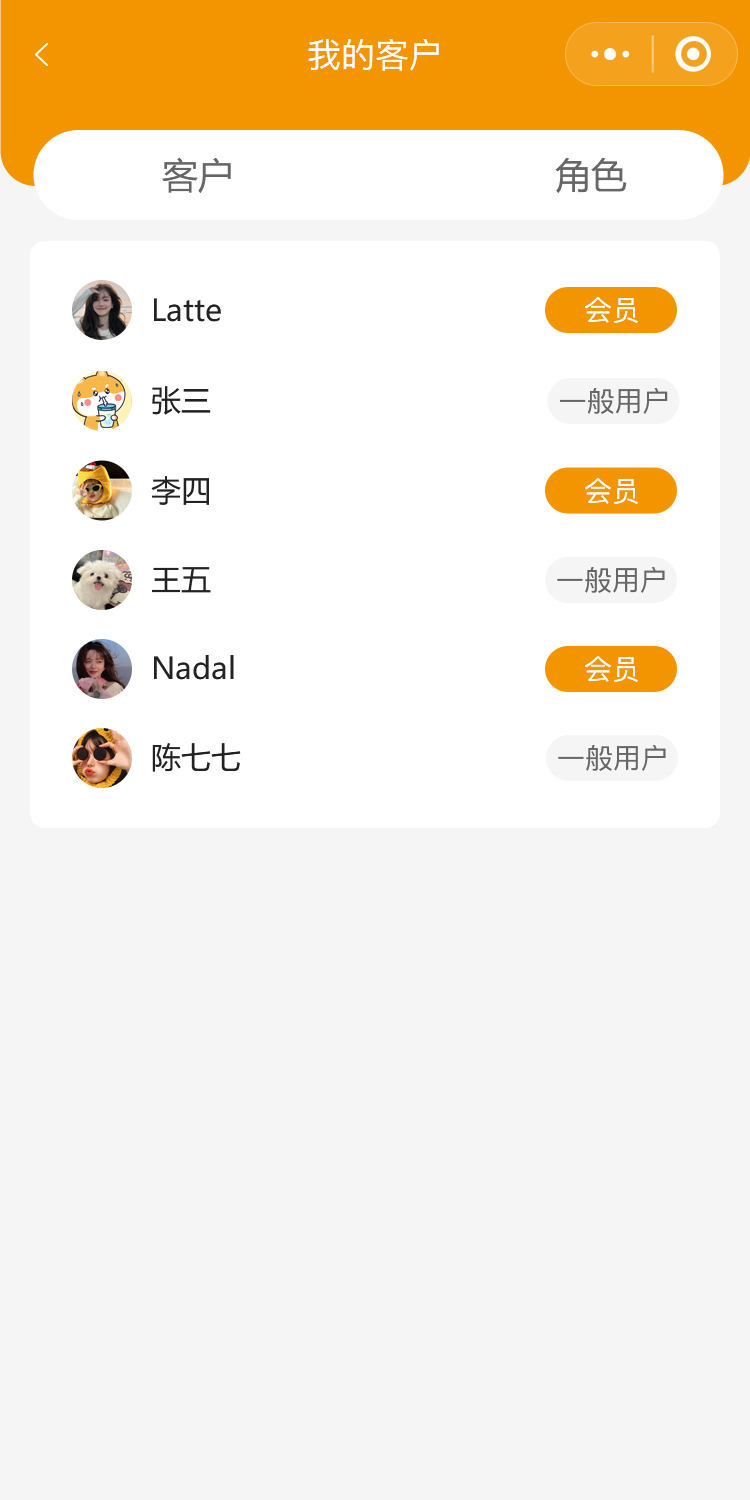Open the customer row for 王五
Screen dimensions: 750x1500
click(x=181, y=580)
